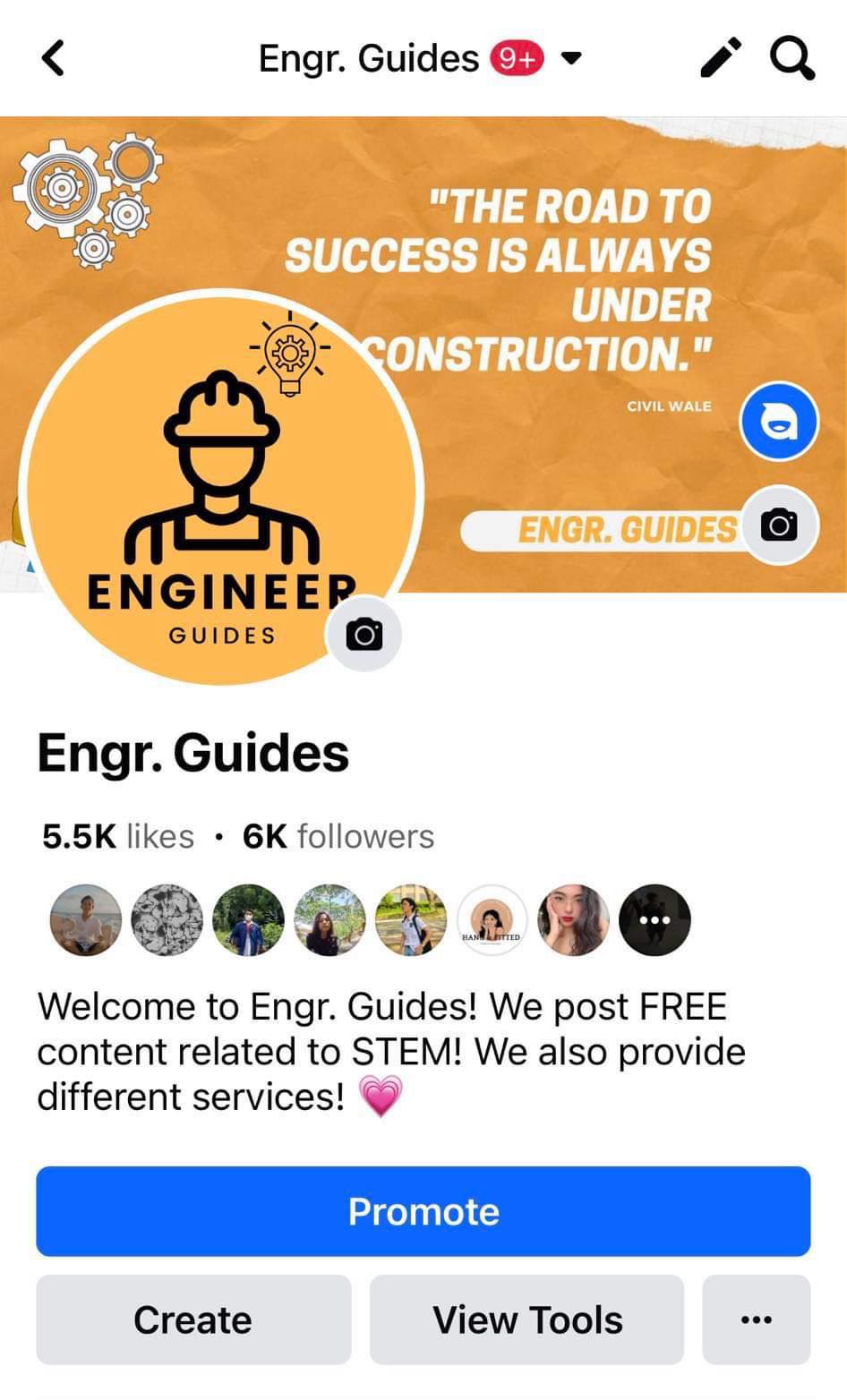Open search with the magnifier icon

(x=792, y=59)
